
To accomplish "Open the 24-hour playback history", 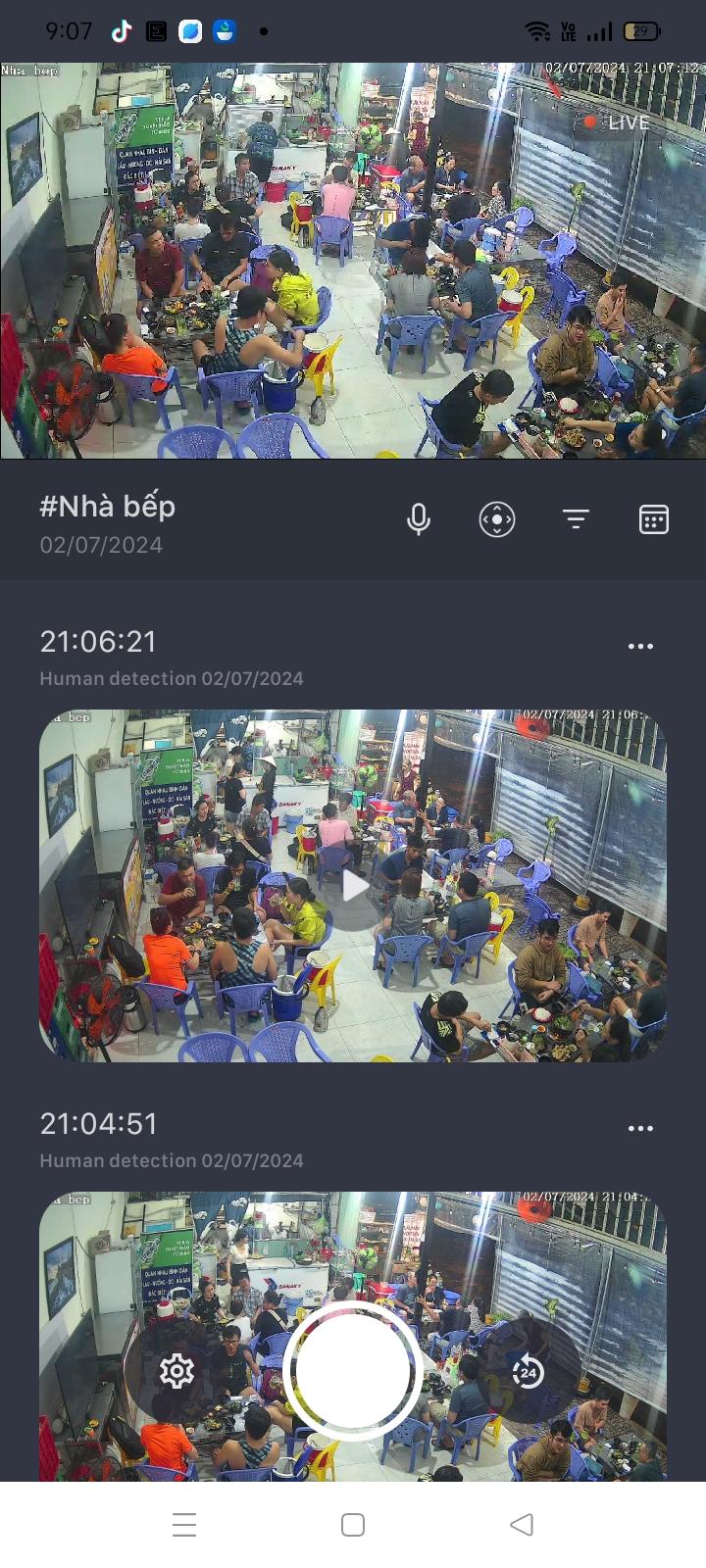I will pyautogui.click(x=529, y=1371).
